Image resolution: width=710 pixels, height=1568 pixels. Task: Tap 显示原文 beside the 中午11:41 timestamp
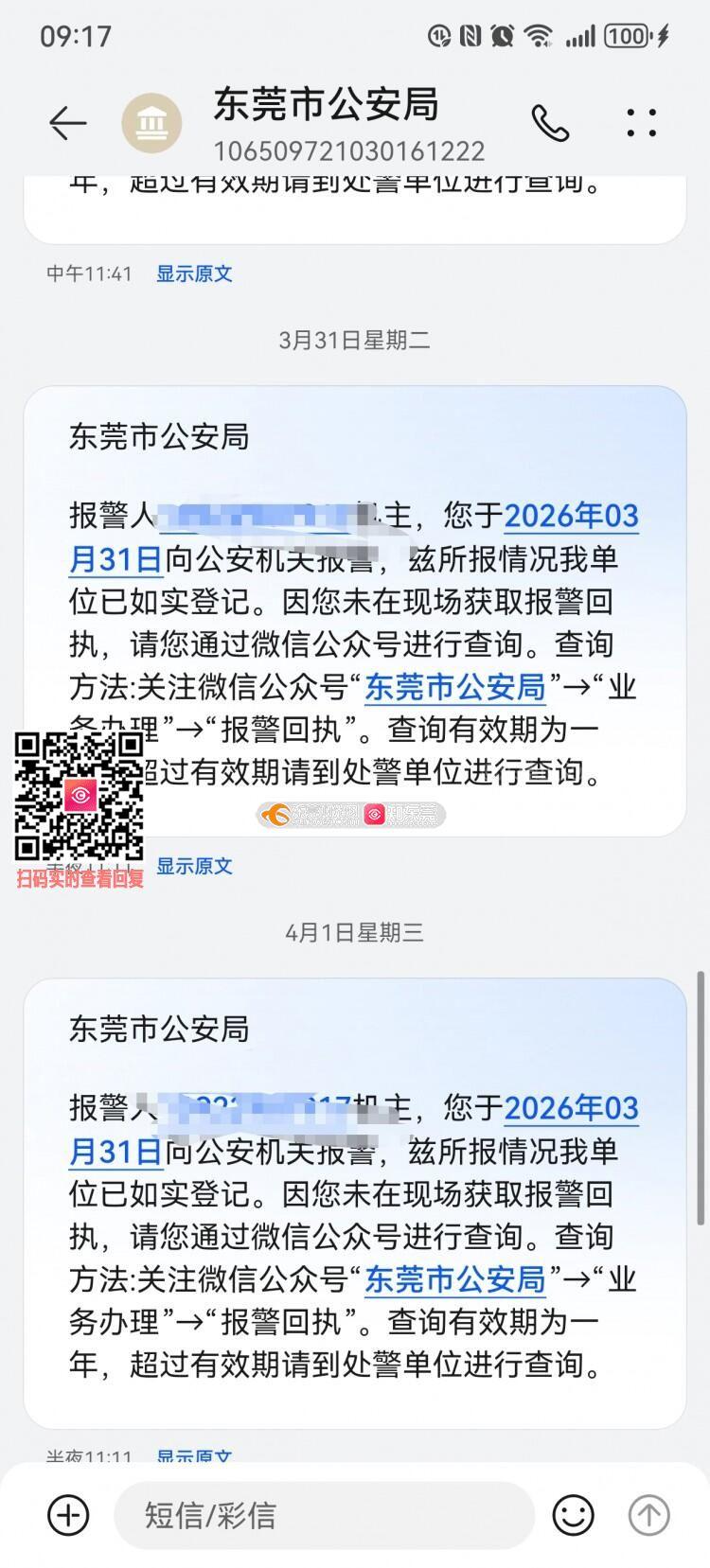tap(194, 273)
